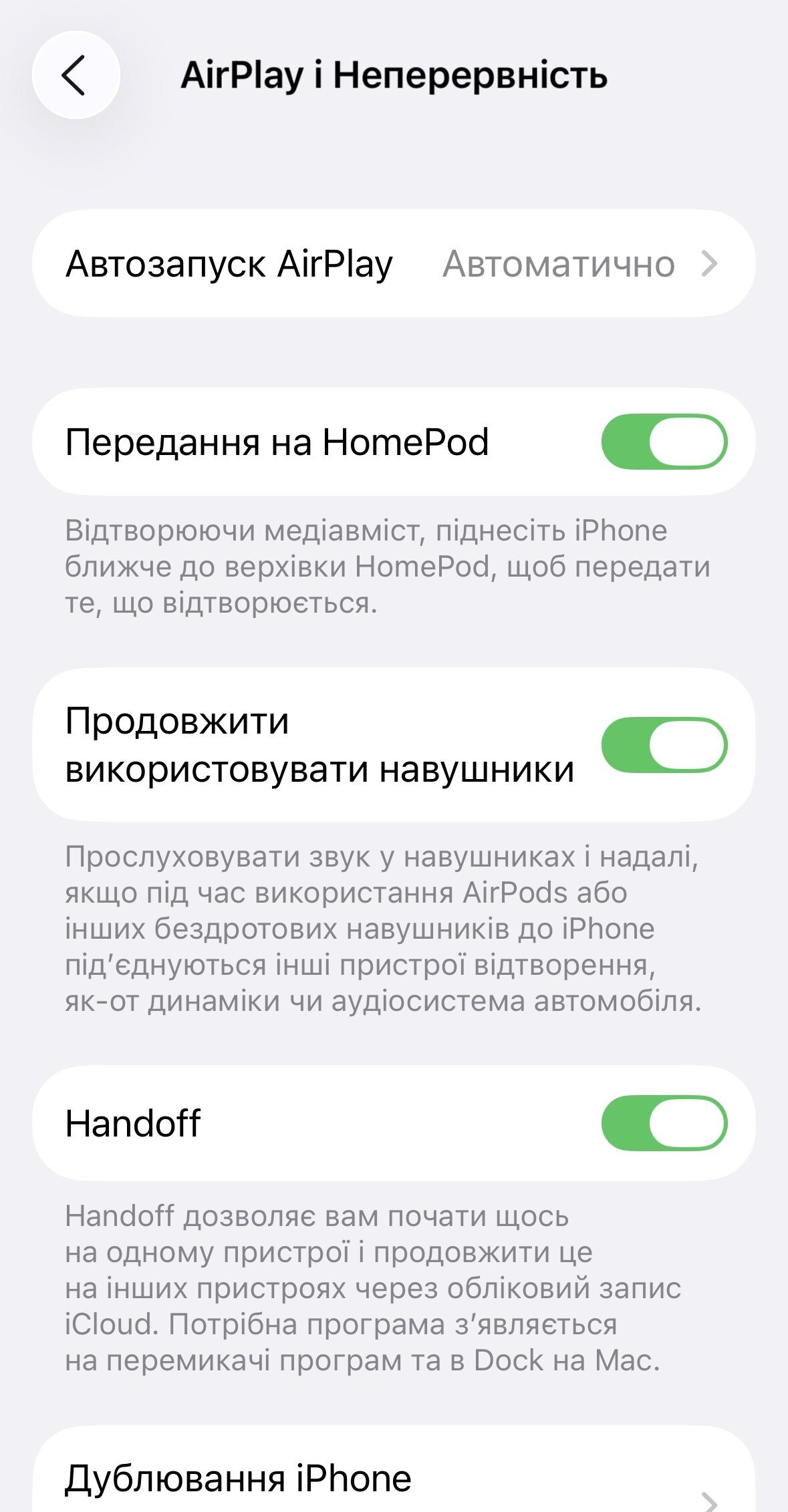Viewport: 788px width, 1512px height.
Task: Disable Передання на HomePod switch
Action: click(x=664, y=442)
